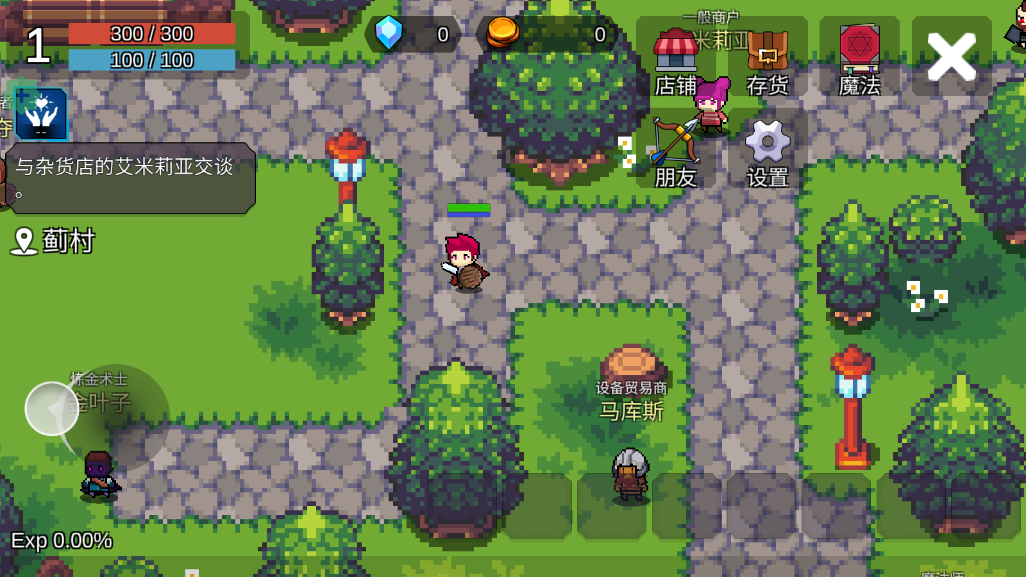Tap the blue hands skill icon
This screenshot has width=1026, height=577.
coord(41,113)
